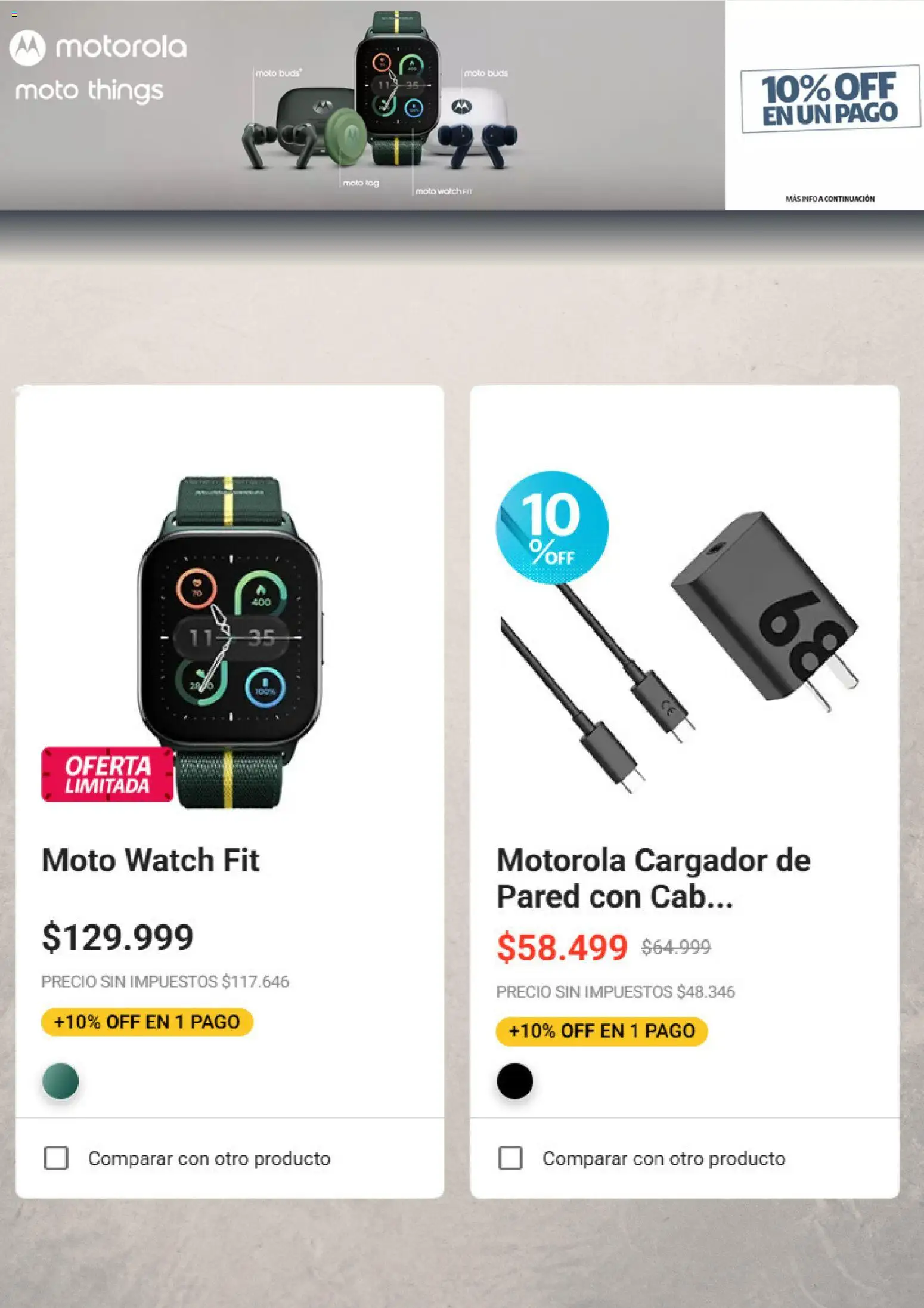
Task: Toggle the +10% OFF EN 1 PAGO chip
Action: click(145, 1022)
